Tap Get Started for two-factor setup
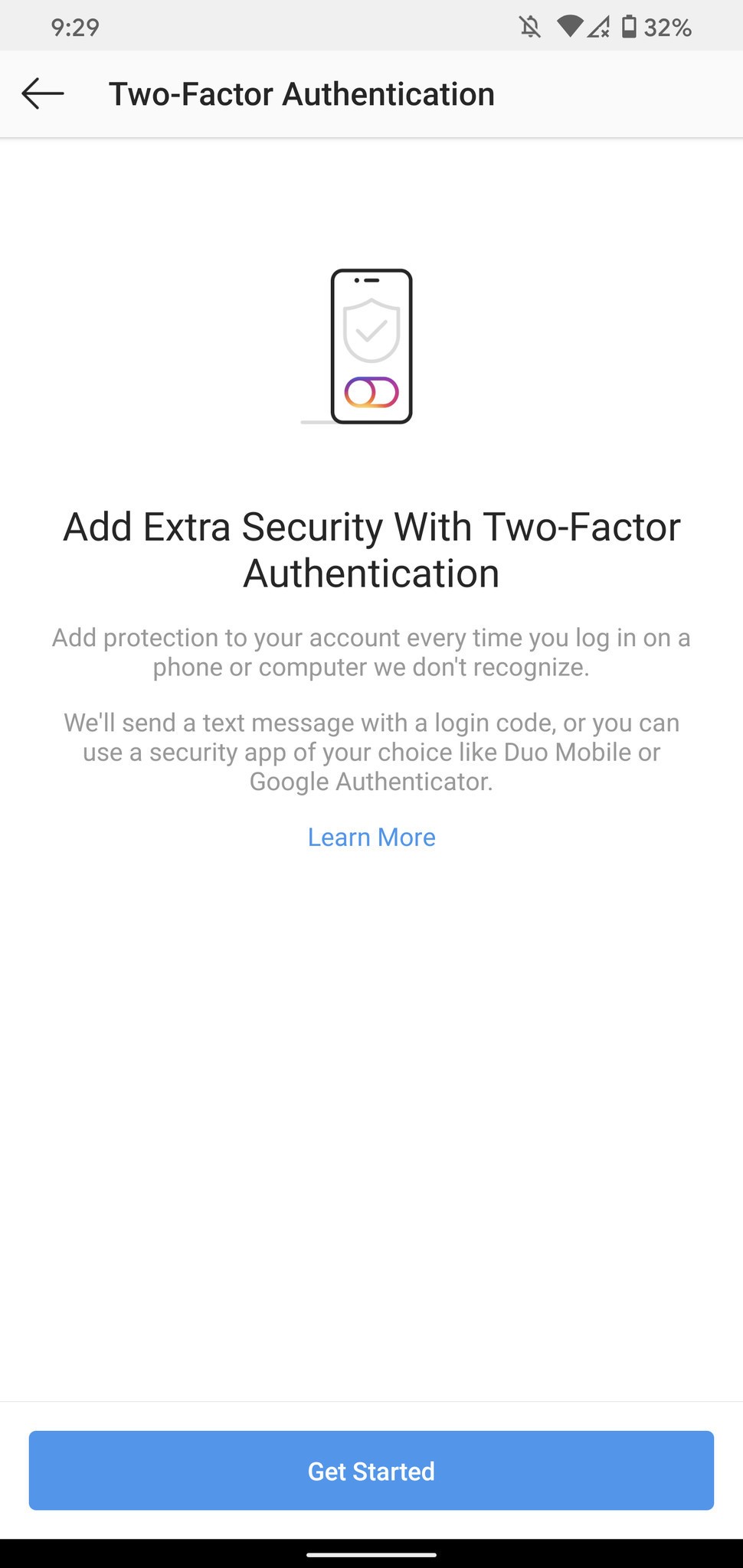This screenshot has width=743, height=1568. pos(371,1471)
